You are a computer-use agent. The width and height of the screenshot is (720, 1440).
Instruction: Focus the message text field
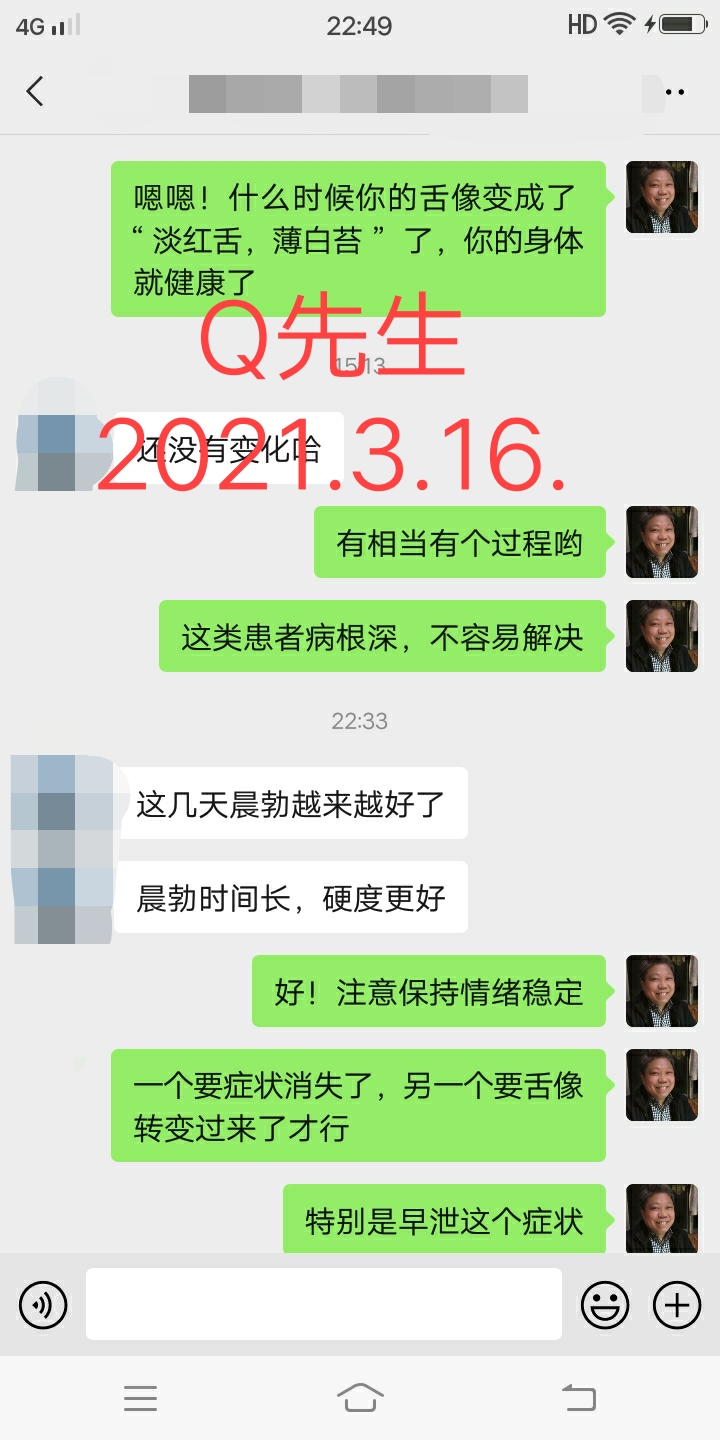pos(323,1304)
